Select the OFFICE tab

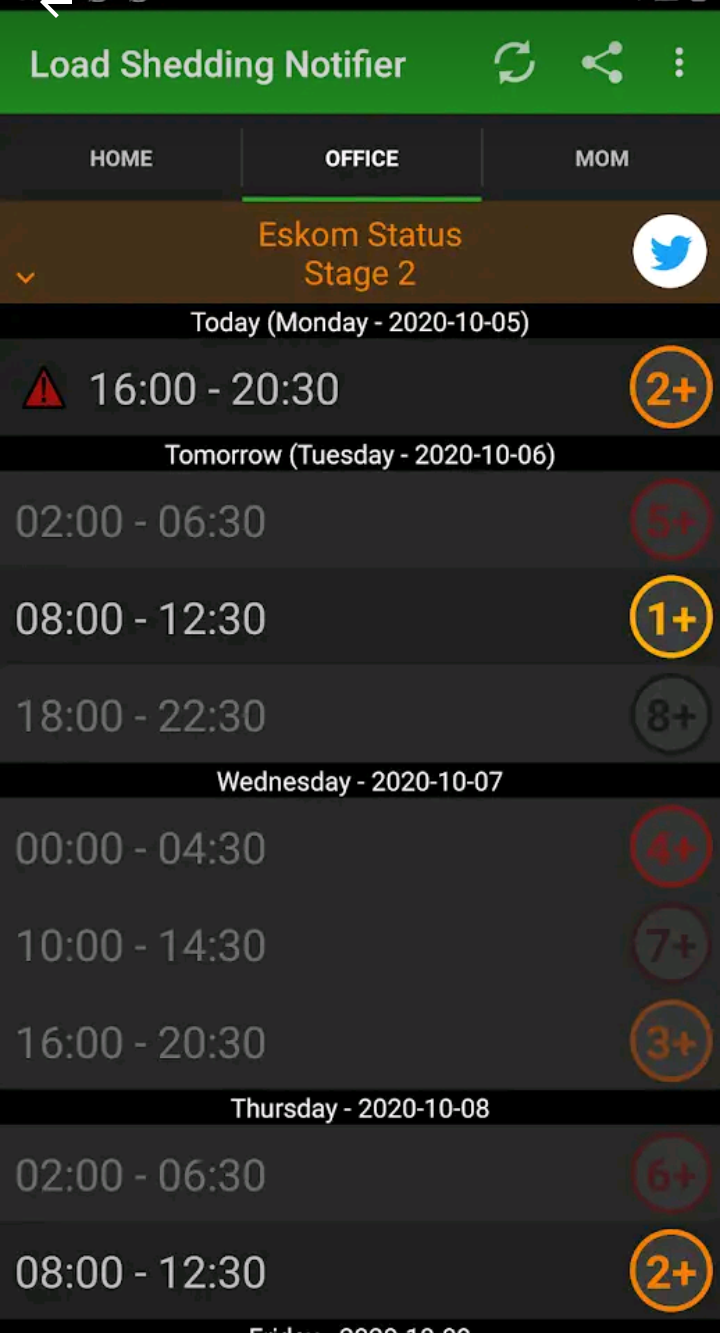point(361,158)
